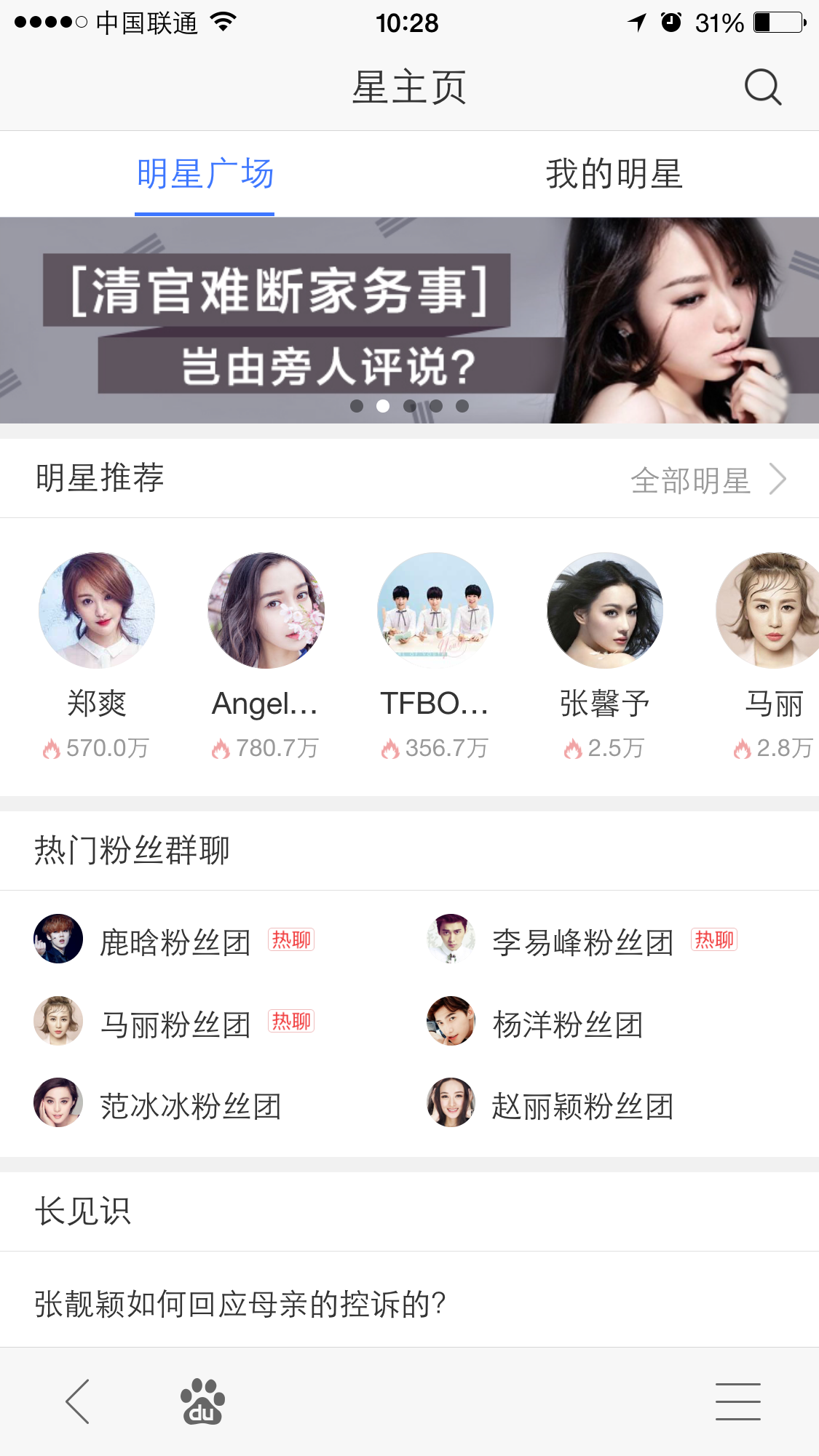Viewport: 819px width, 1456px height.
Task: Enter 马丽粉丝团 group chat
Action: [175, 1024]
